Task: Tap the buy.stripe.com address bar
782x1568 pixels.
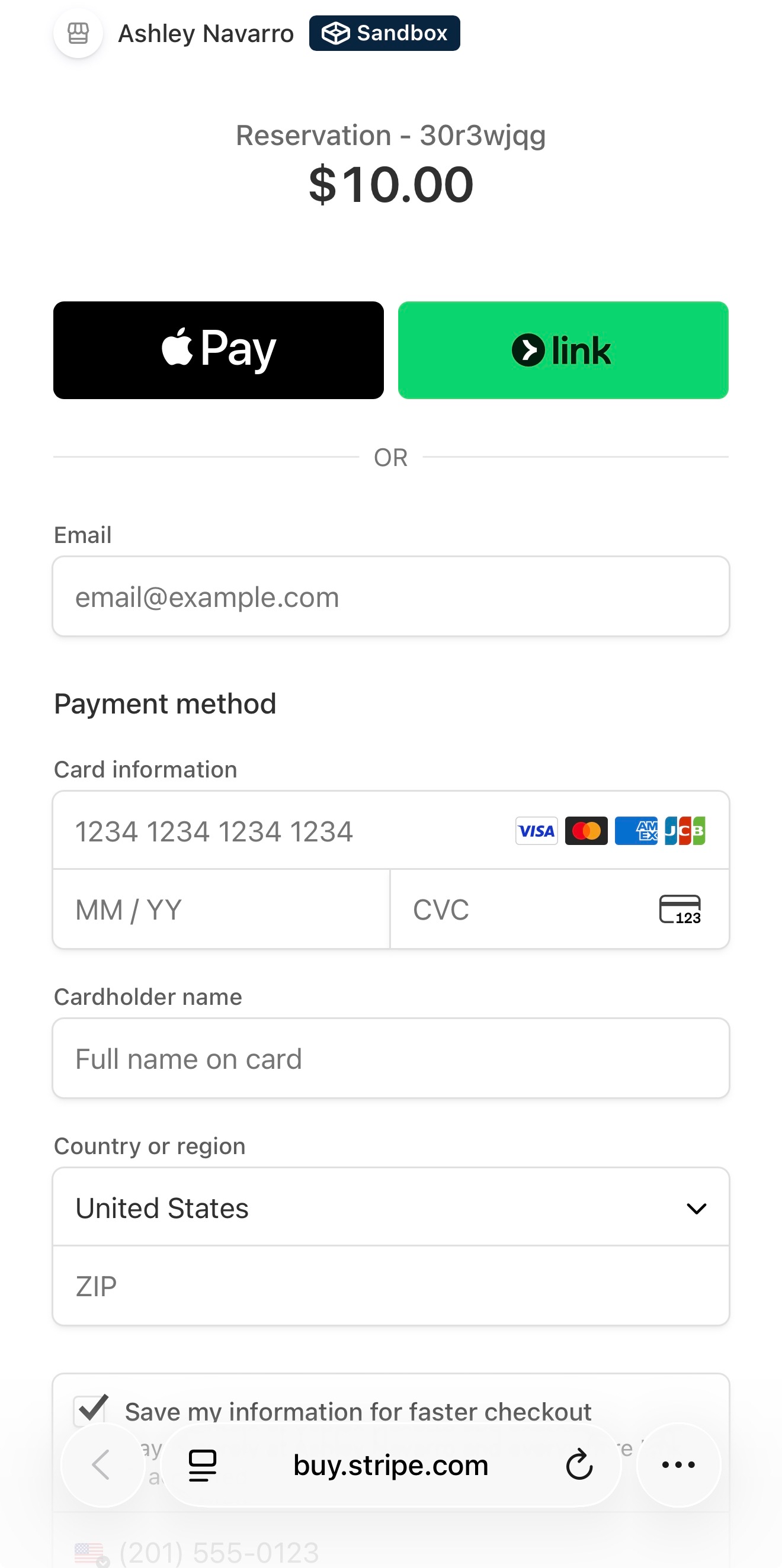Action: pos(390,1464)
